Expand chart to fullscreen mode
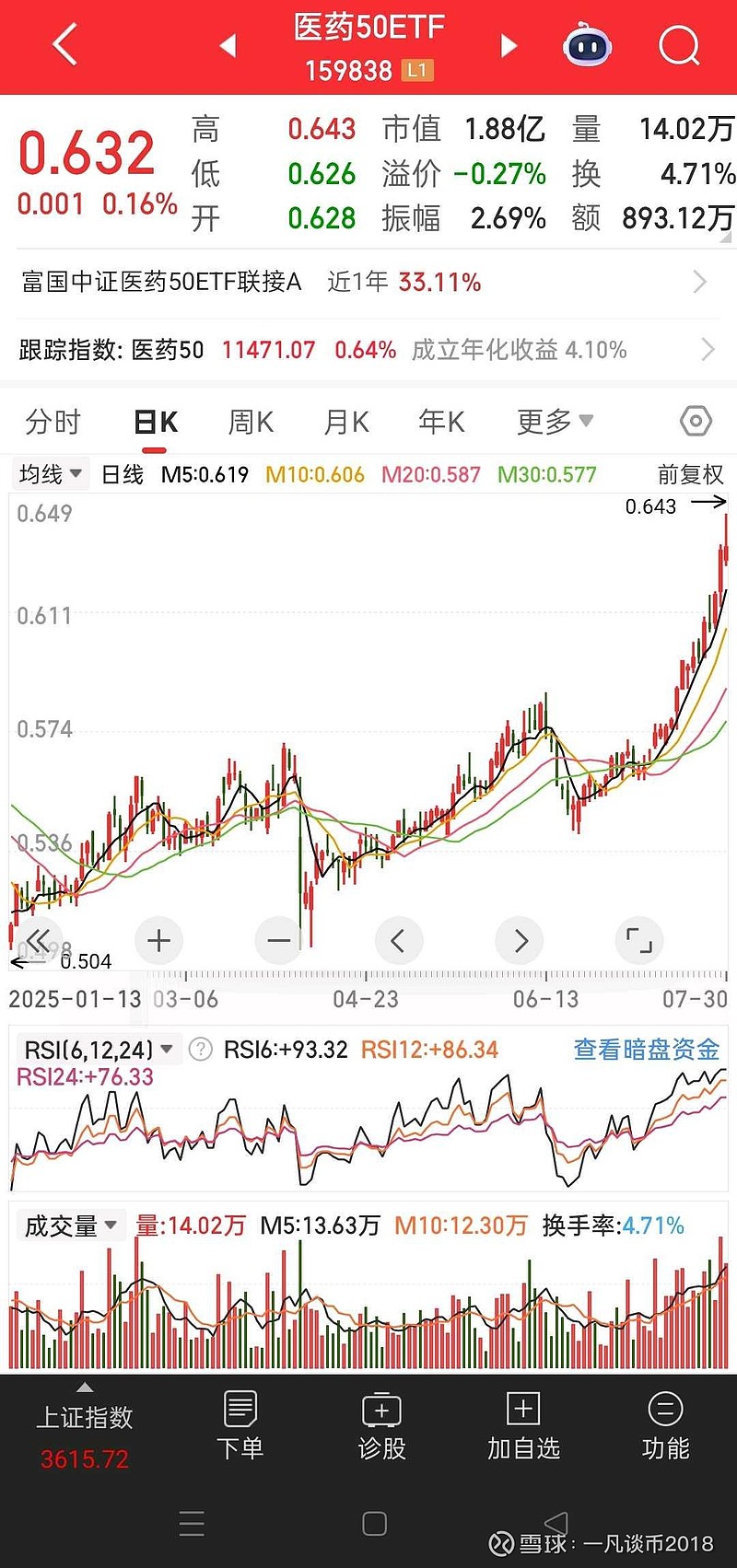The width and height of the screenshot is (737, 1568). [638, 940]
